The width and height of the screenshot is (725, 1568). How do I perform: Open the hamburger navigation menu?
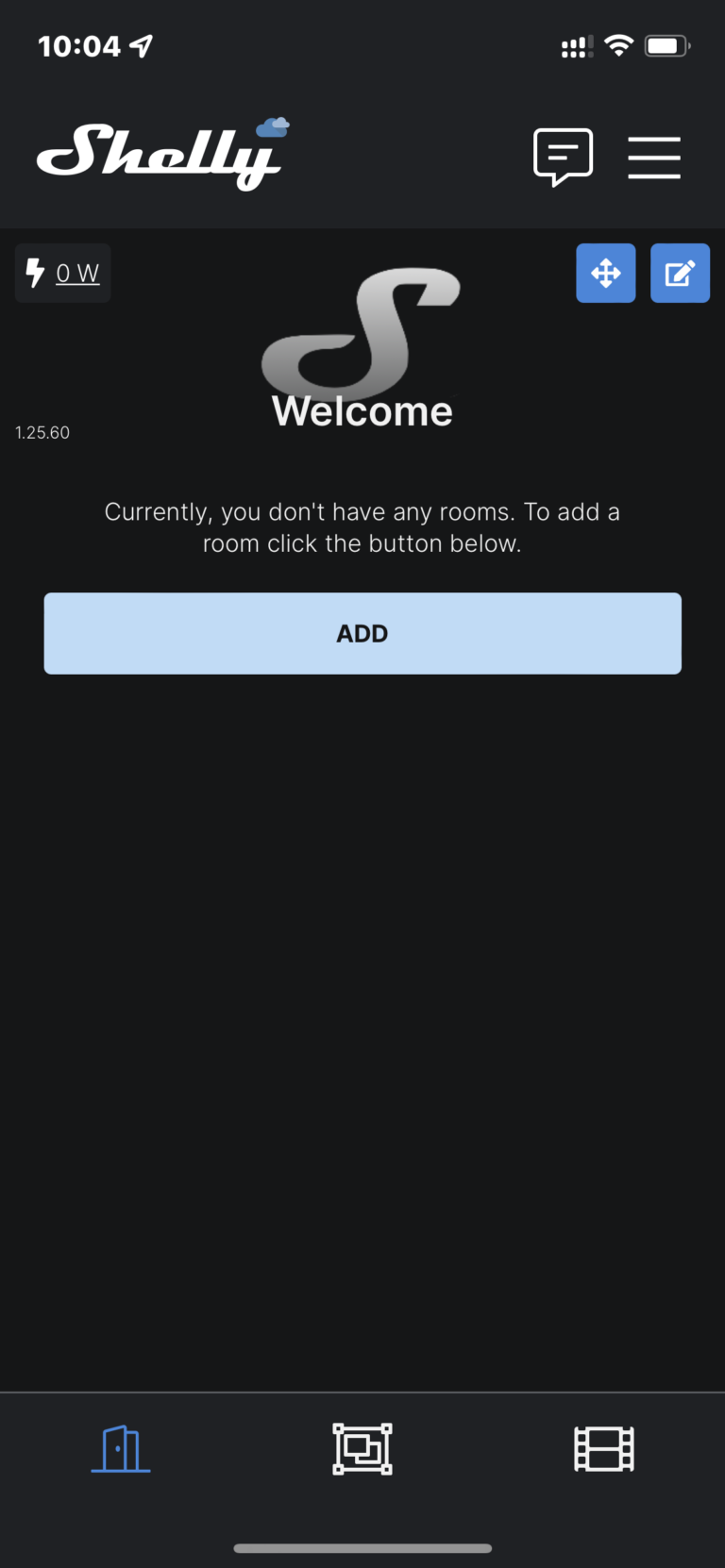[653, 158]
